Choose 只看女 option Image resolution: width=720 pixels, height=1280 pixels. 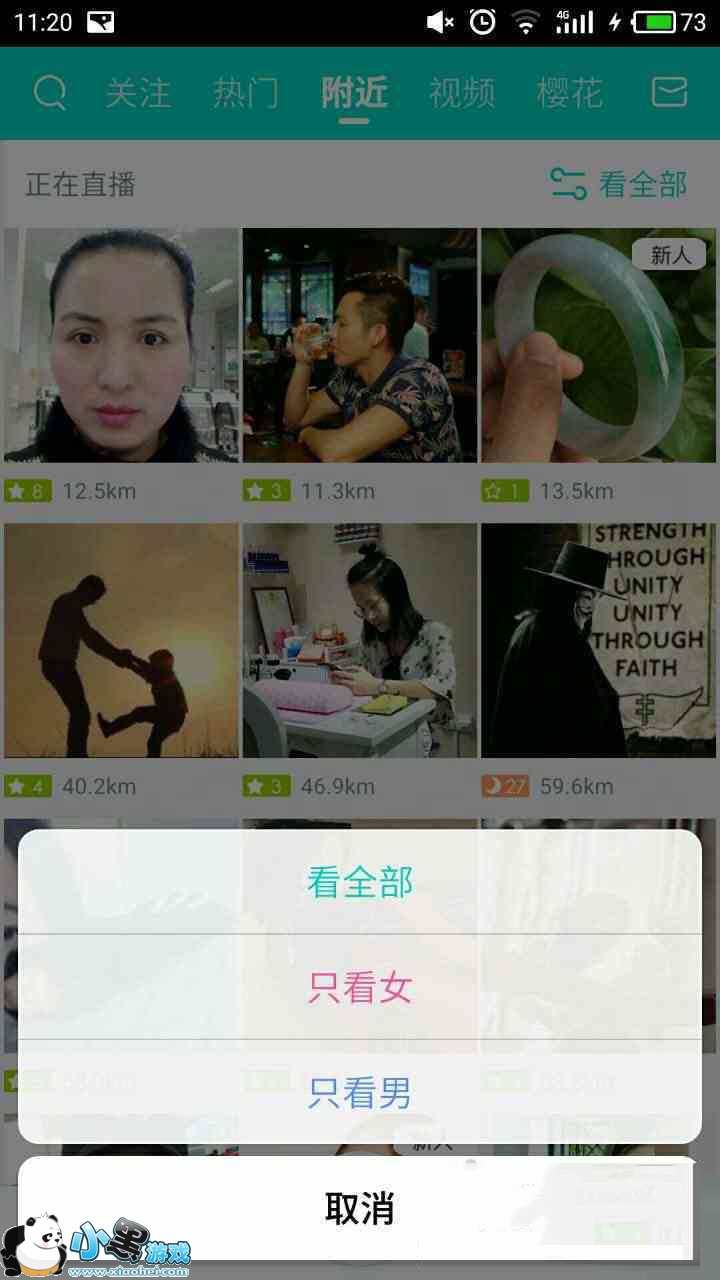360,987
